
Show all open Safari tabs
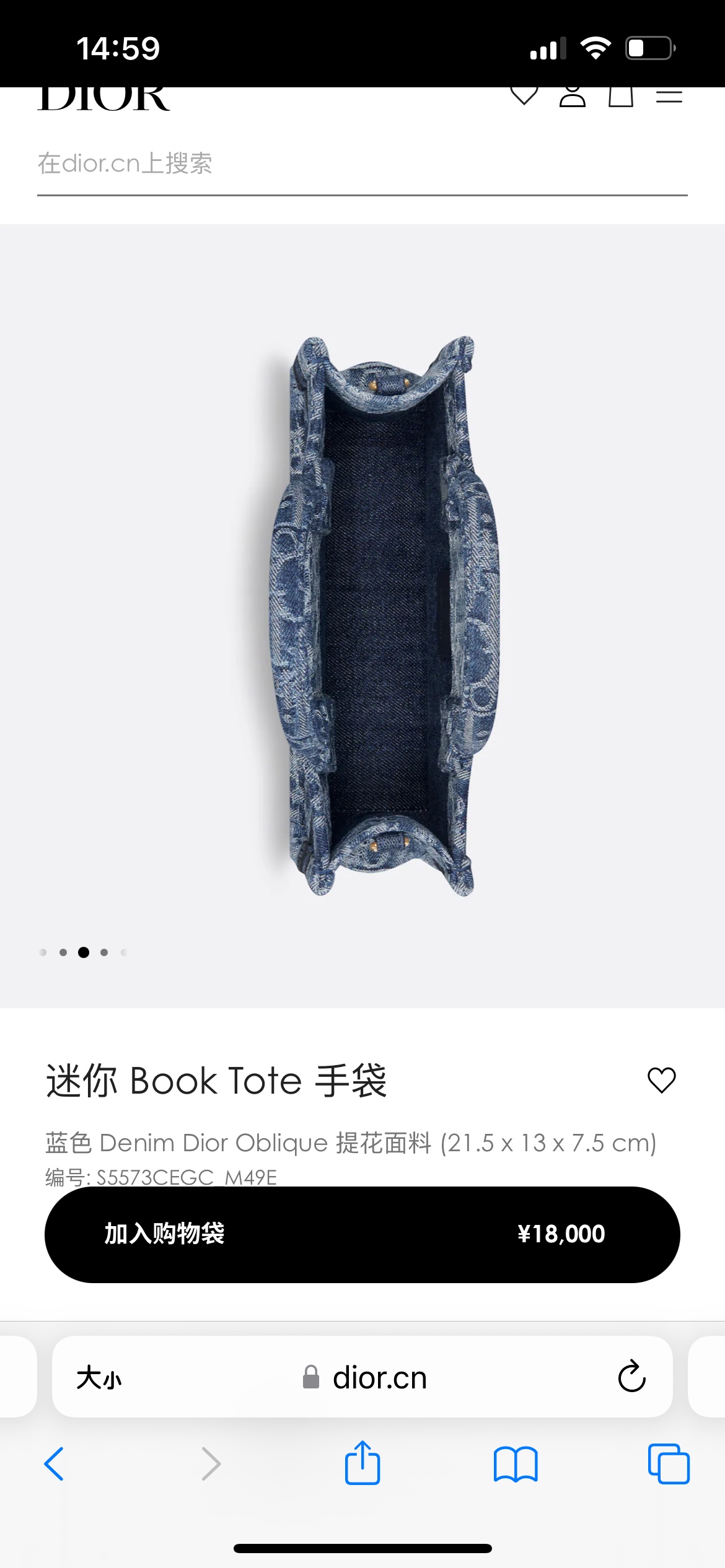(x=669, y=1464)
